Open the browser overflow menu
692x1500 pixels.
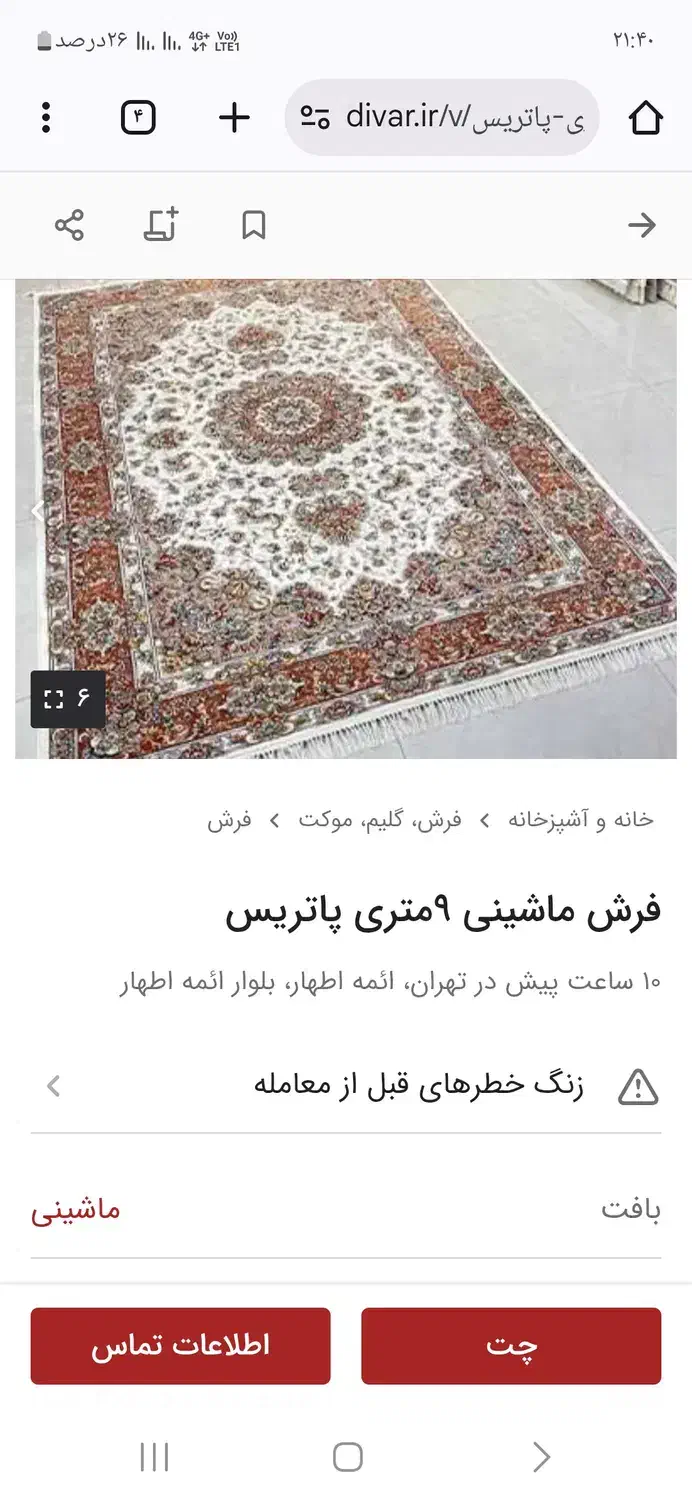coord(46,118)
